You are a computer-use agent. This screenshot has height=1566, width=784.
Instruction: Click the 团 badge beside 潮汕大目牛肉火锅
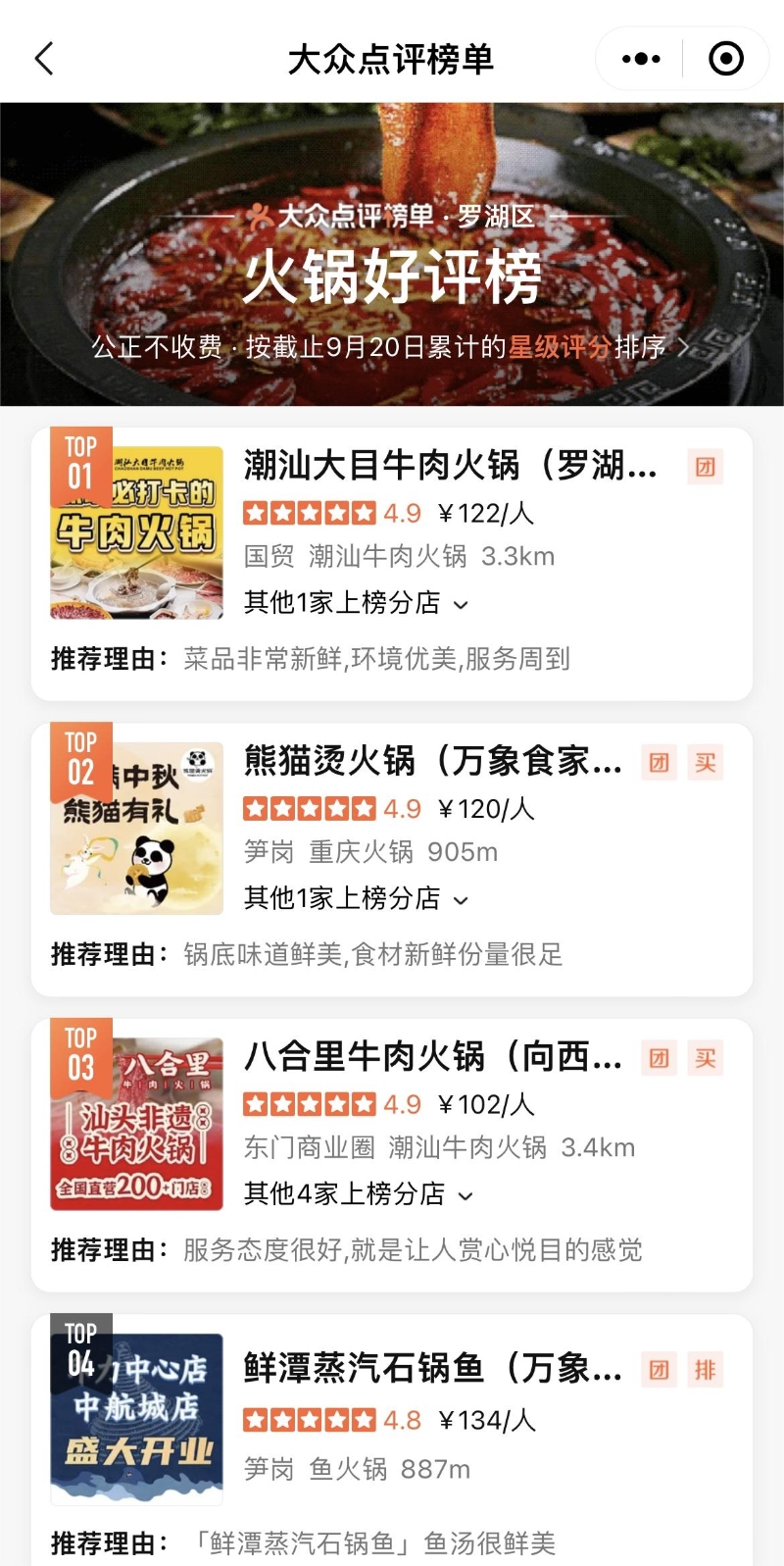click(705, 469)
